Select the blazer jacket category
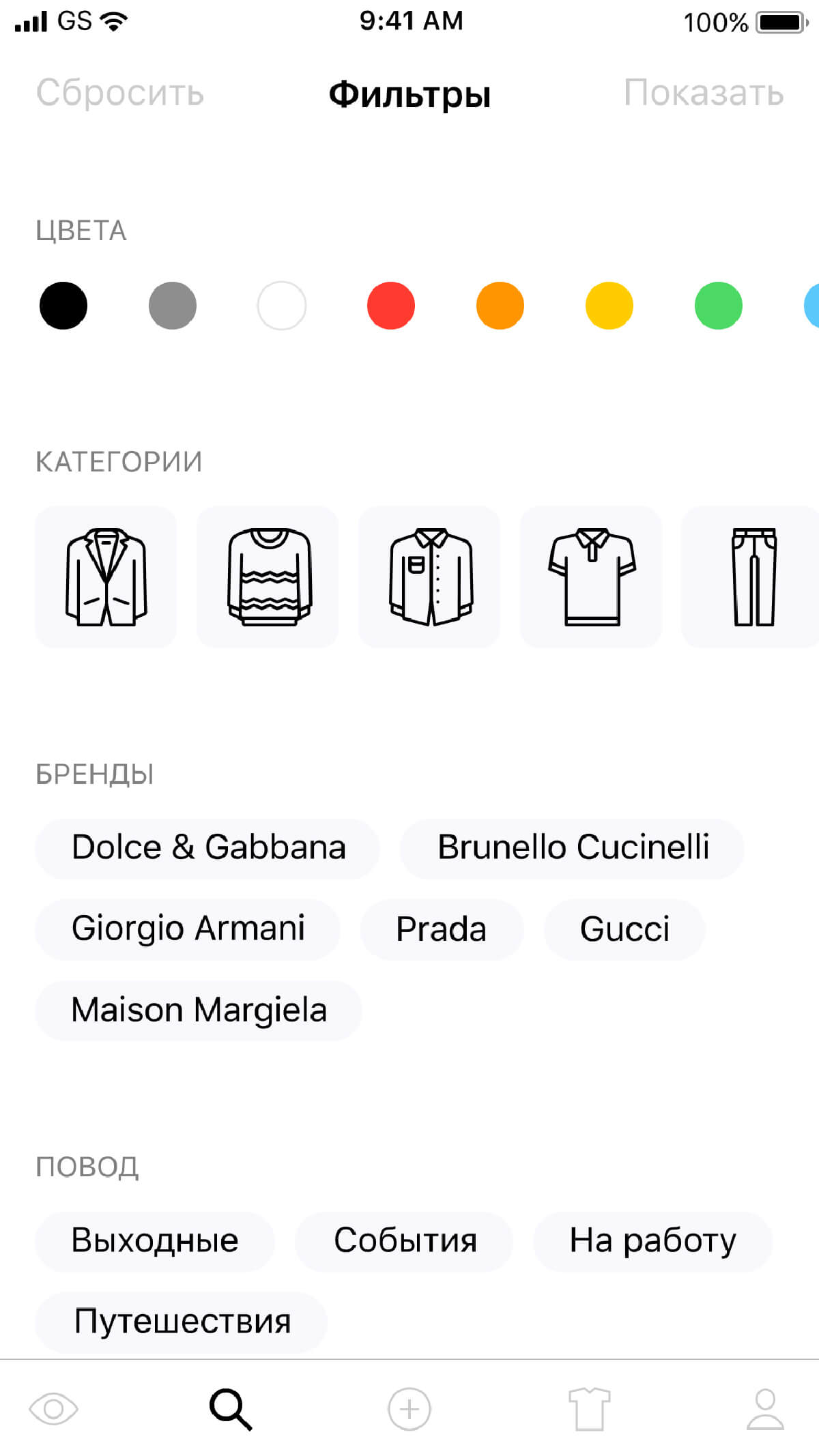Screen dimensions: 819x1456 [106, 577]
